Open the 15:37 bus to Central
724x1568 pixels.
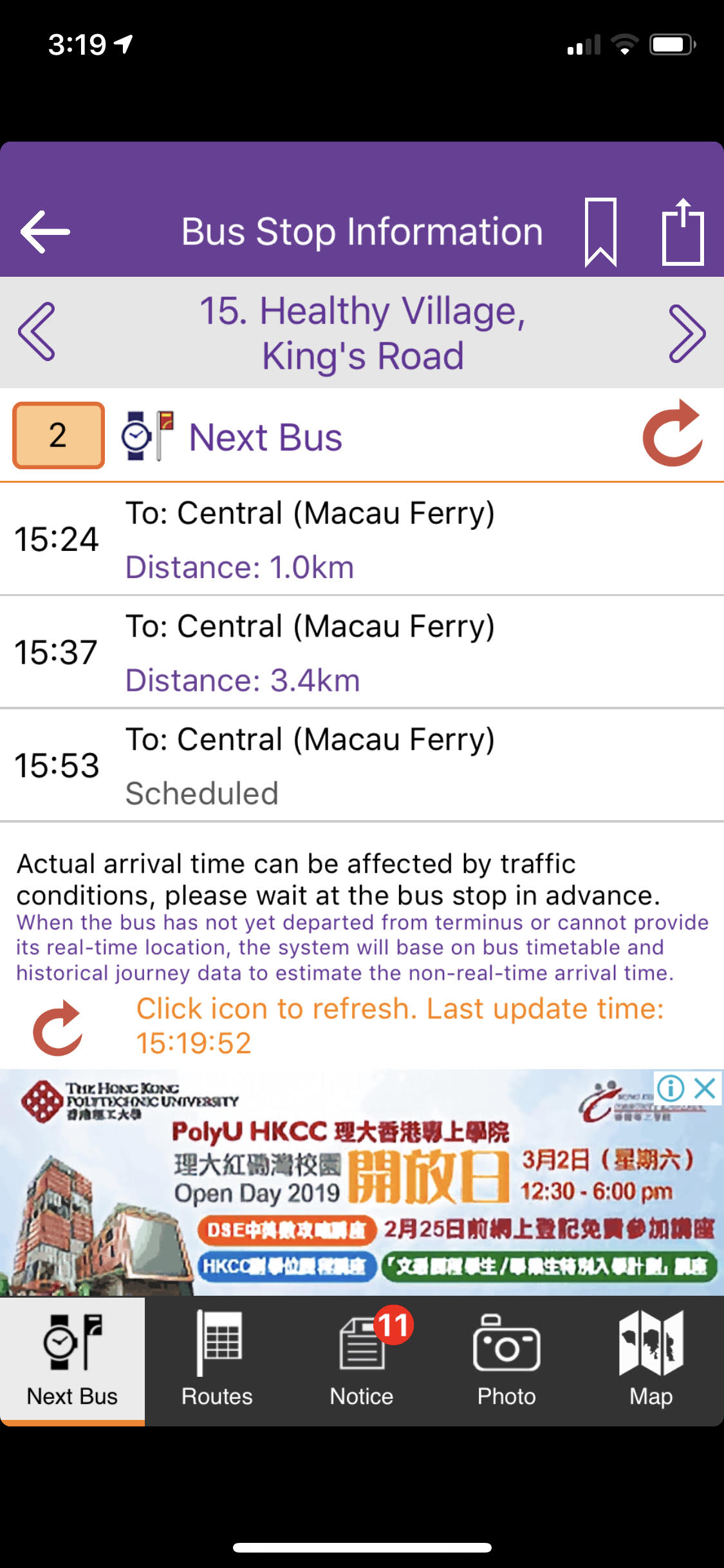click(x=362, y=652)
